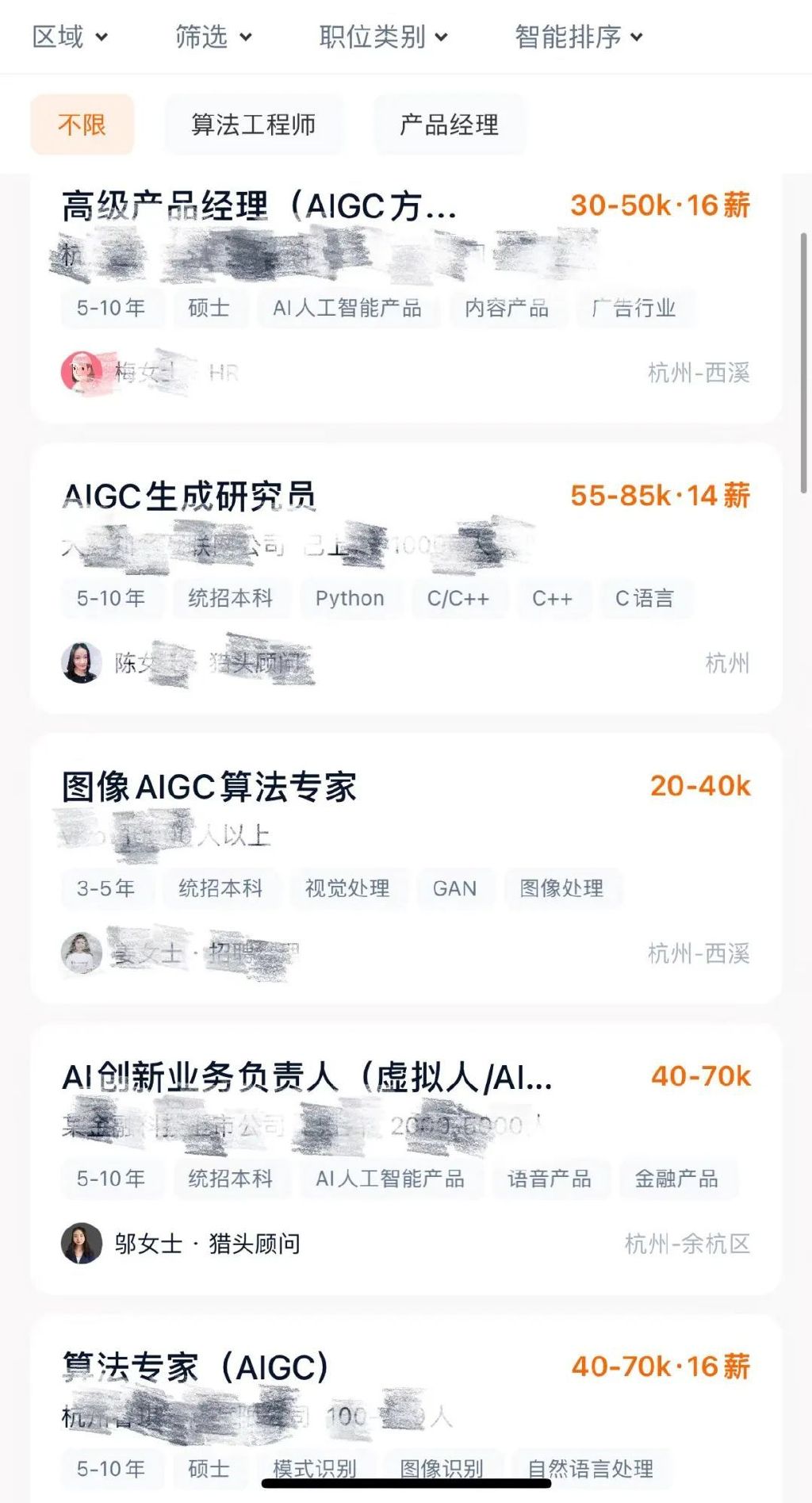
Task: Open the AIGC生成研究员 job listing
Action: tap(190, 497)
